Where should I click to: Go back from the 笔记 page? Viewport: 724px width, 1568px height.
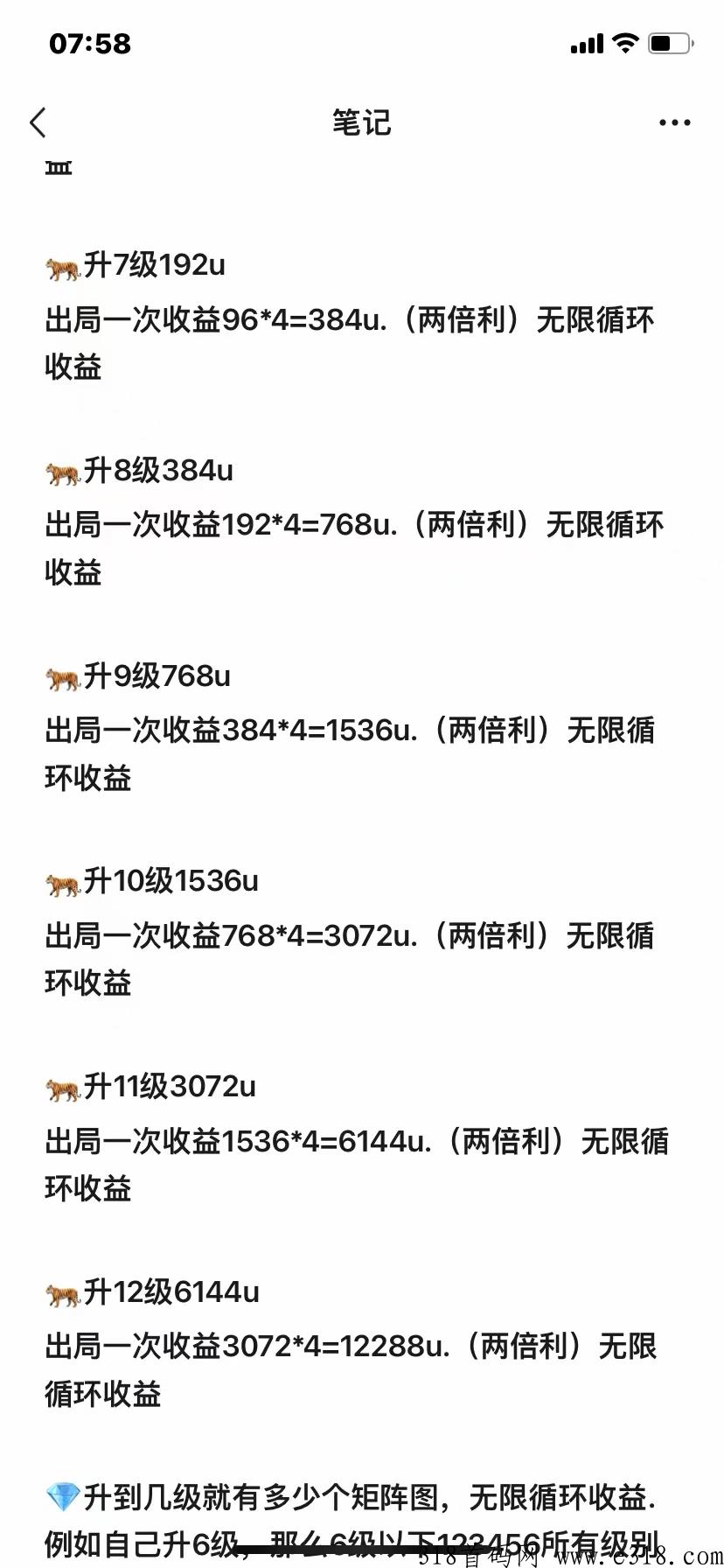tap(38, 123)
